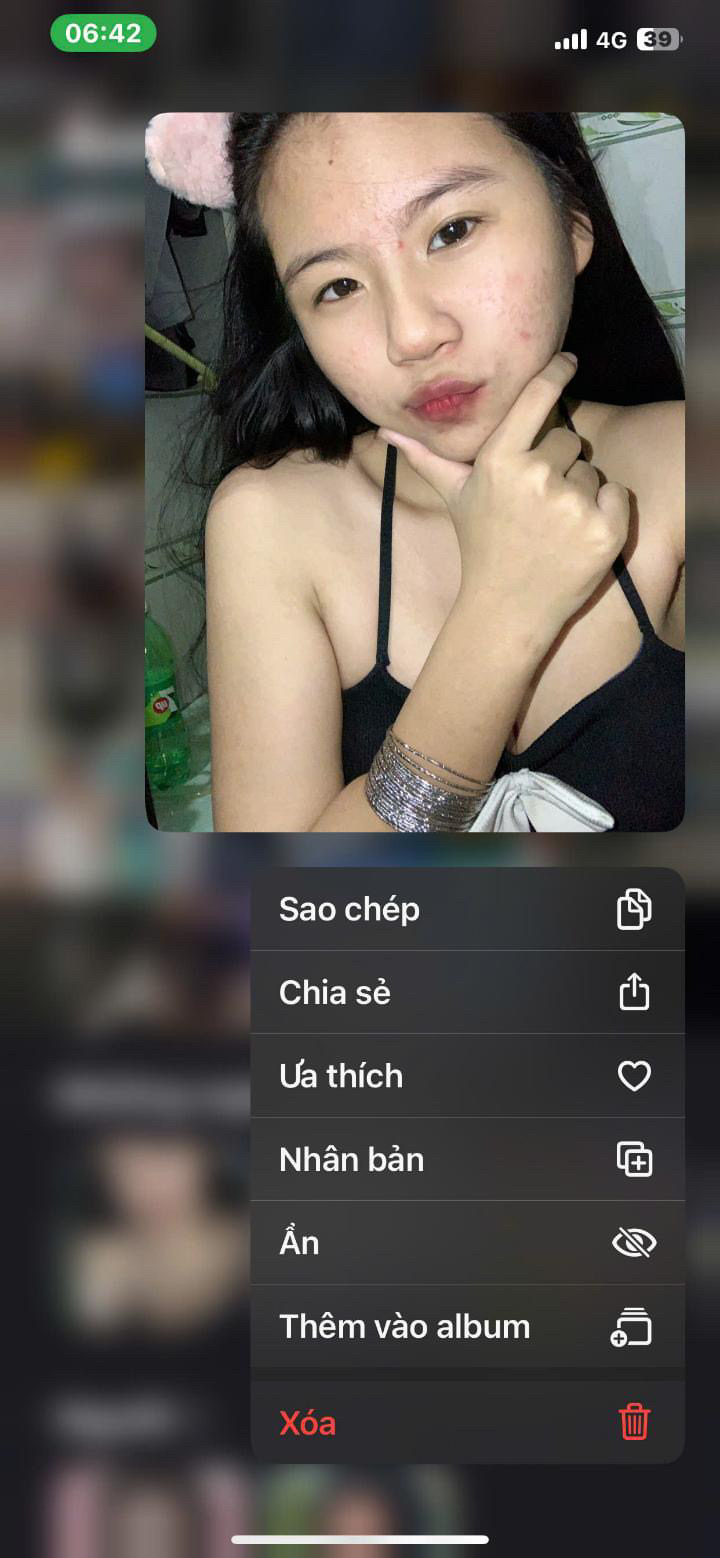
Task: Choose Chia sẻ to share the photo
Action: click(x=466, y=993)
